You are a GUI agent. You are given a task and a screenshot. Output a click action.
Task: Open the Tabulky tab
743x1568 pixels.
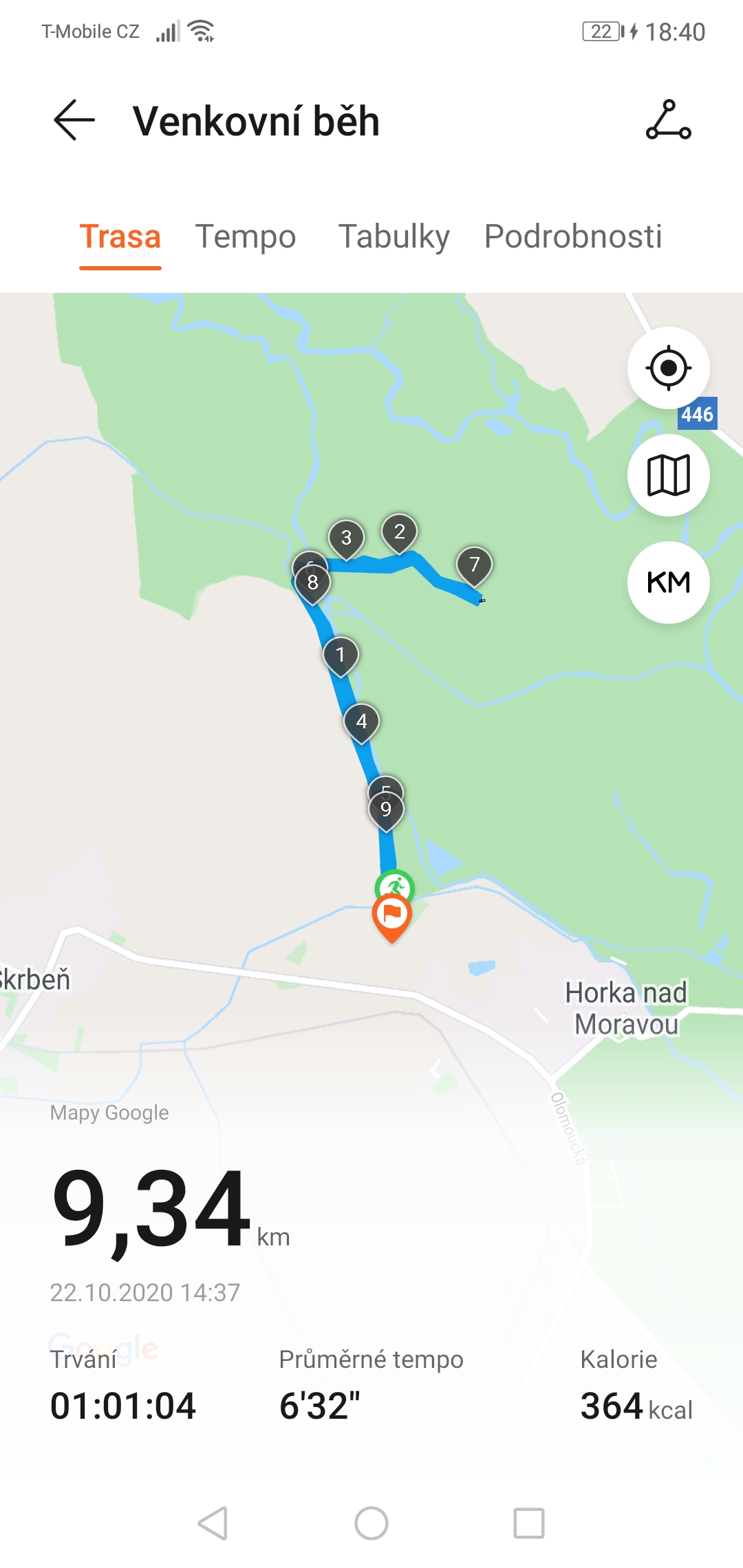(394, 237)
